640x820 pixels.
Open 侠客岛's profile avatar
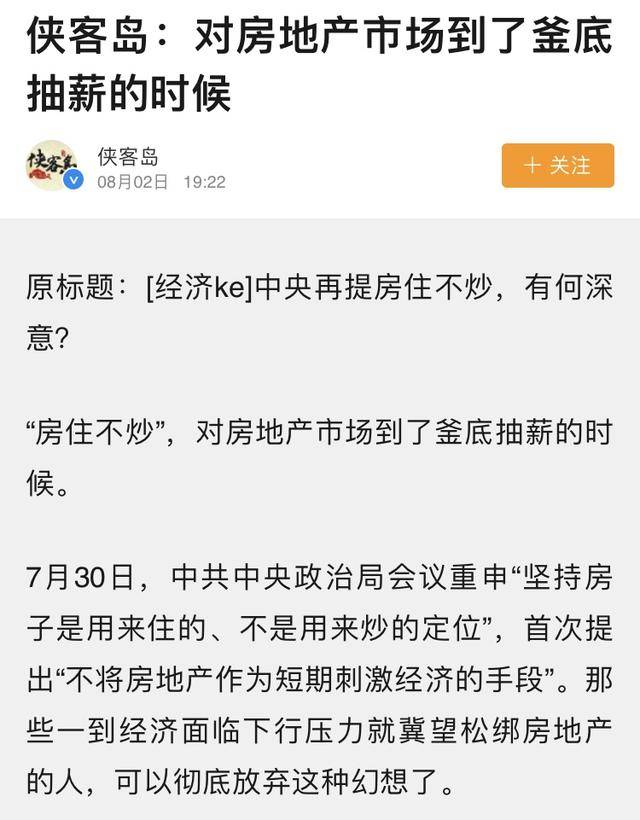[x=53, y=165]
